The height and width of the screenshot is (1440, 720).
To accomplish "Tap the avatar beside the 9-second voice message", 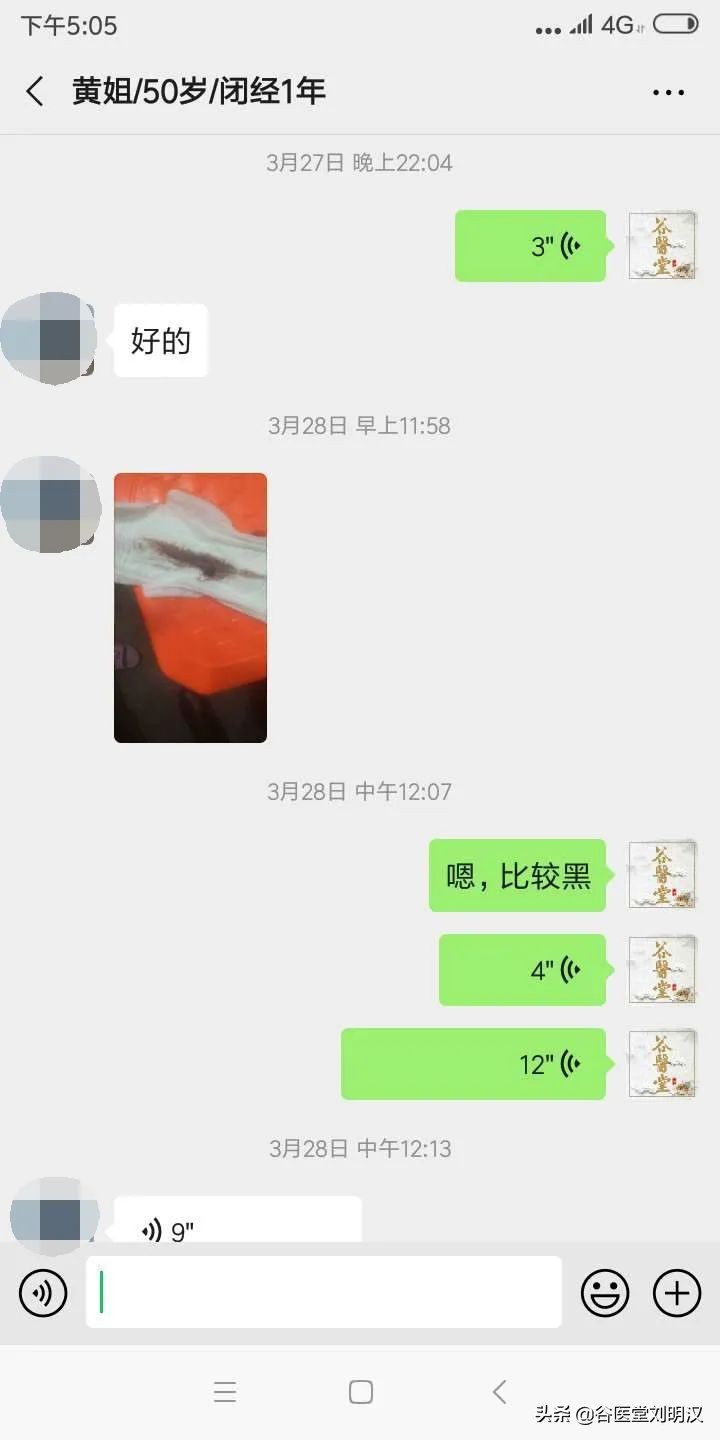I will (55, 1218).
